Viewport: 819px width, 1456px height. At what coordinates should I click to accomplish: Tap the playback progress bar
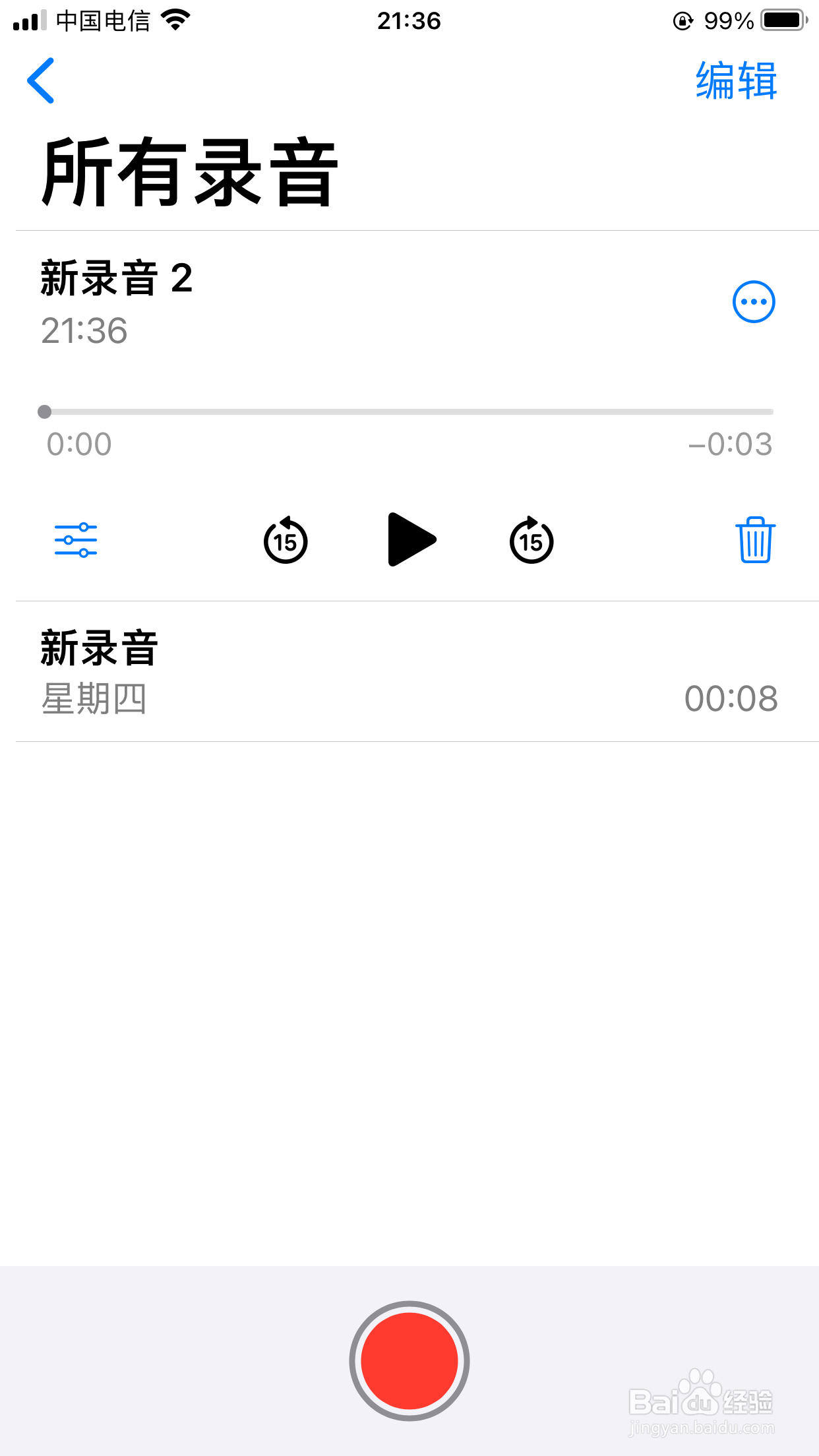409,412
